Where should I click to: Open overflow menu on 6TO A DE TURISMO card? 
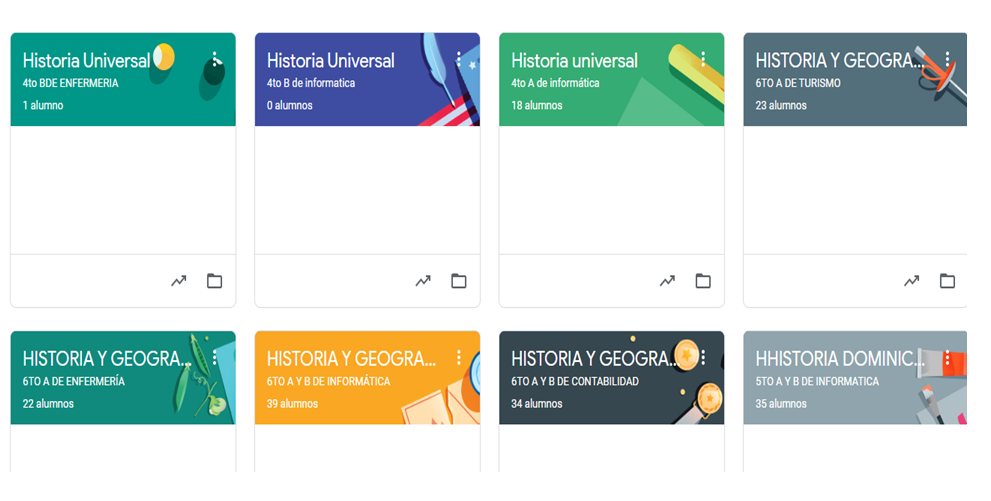(947, 59)
